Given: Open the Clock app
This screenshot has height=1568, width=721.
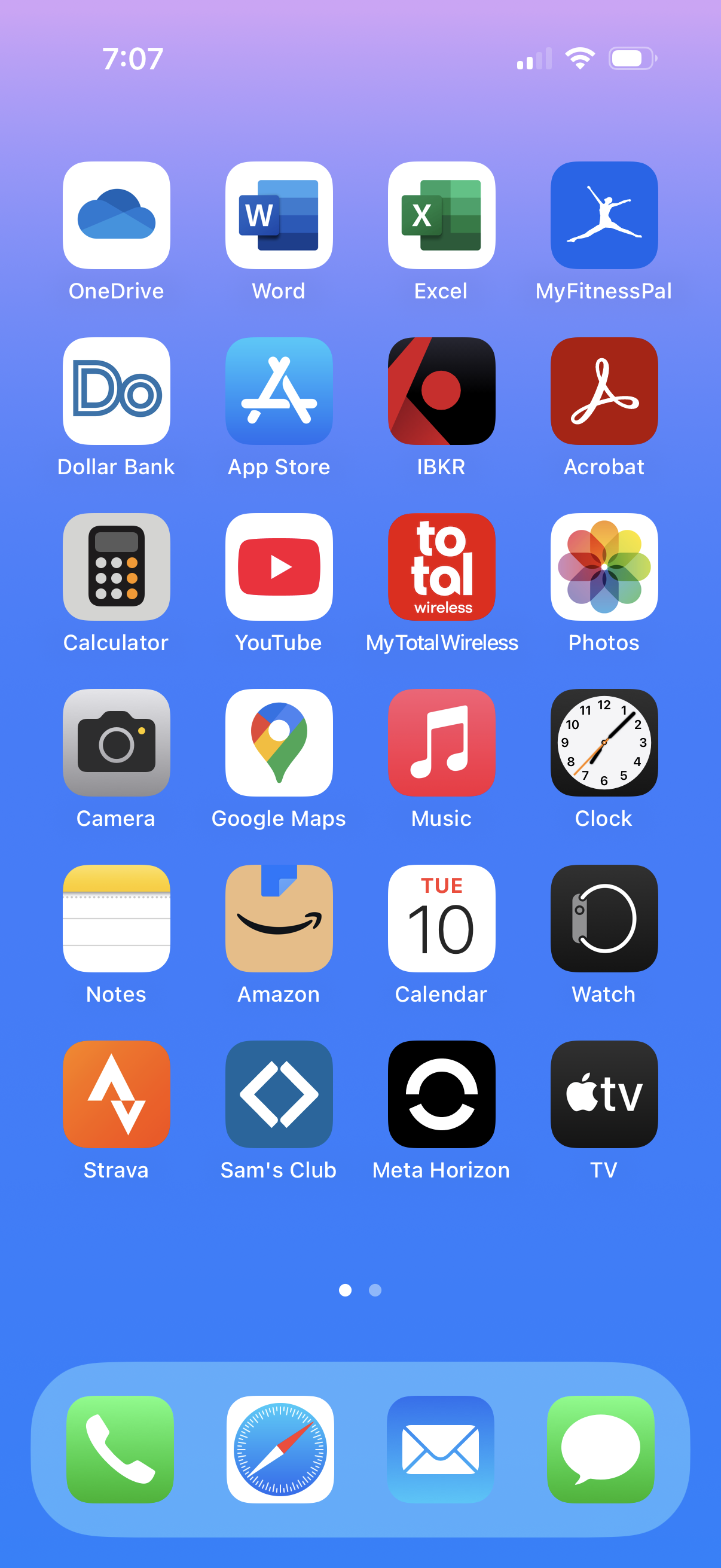Looking at the screenshot, I should point(604,743).
